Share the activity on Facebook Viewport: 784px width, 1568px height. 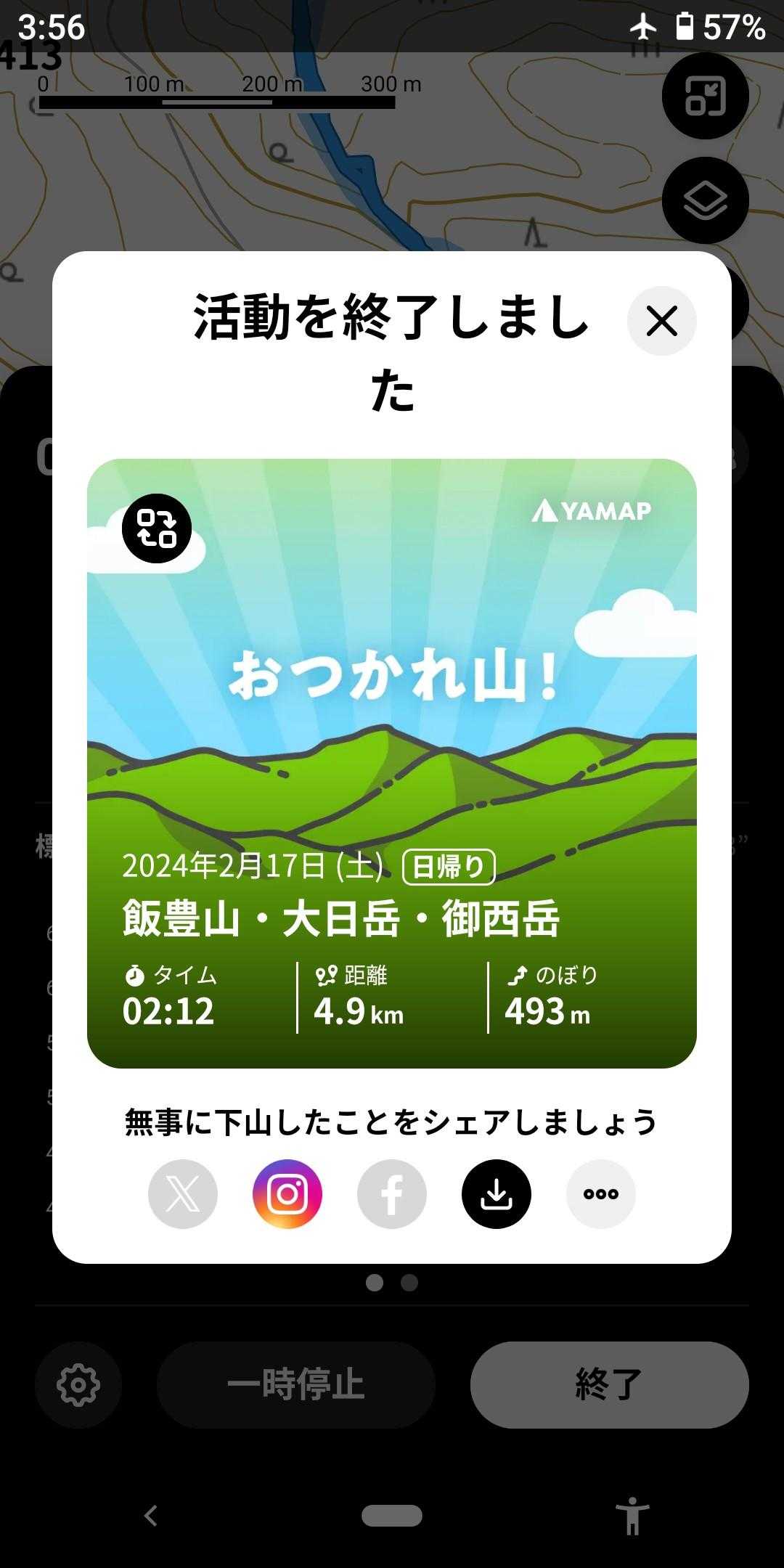point(392,1194)
